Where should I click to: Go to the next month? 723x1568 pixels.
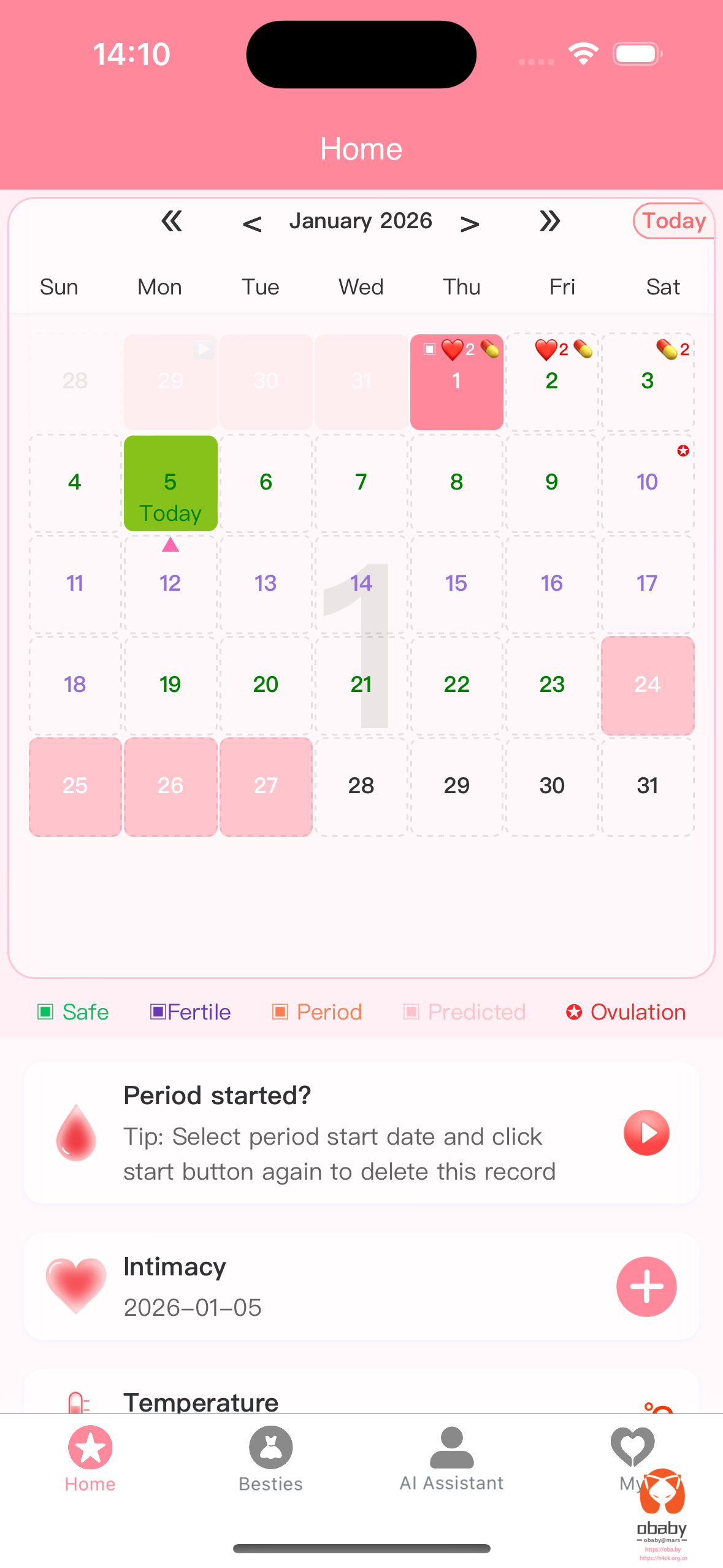[470, 223]
